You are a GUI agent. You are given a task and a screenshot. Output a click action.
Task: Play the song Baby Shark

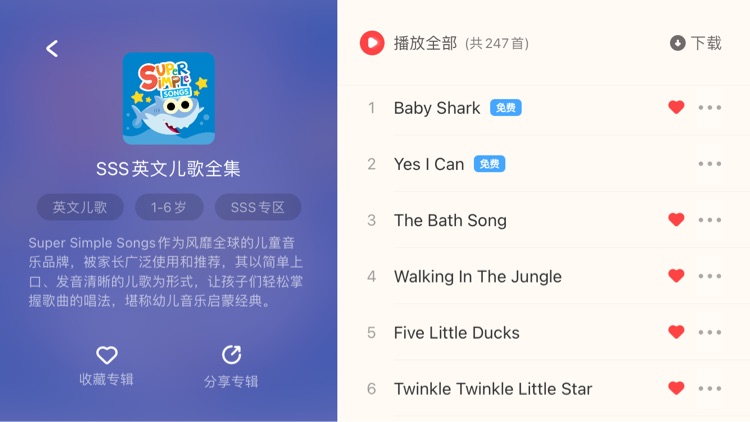437,108
